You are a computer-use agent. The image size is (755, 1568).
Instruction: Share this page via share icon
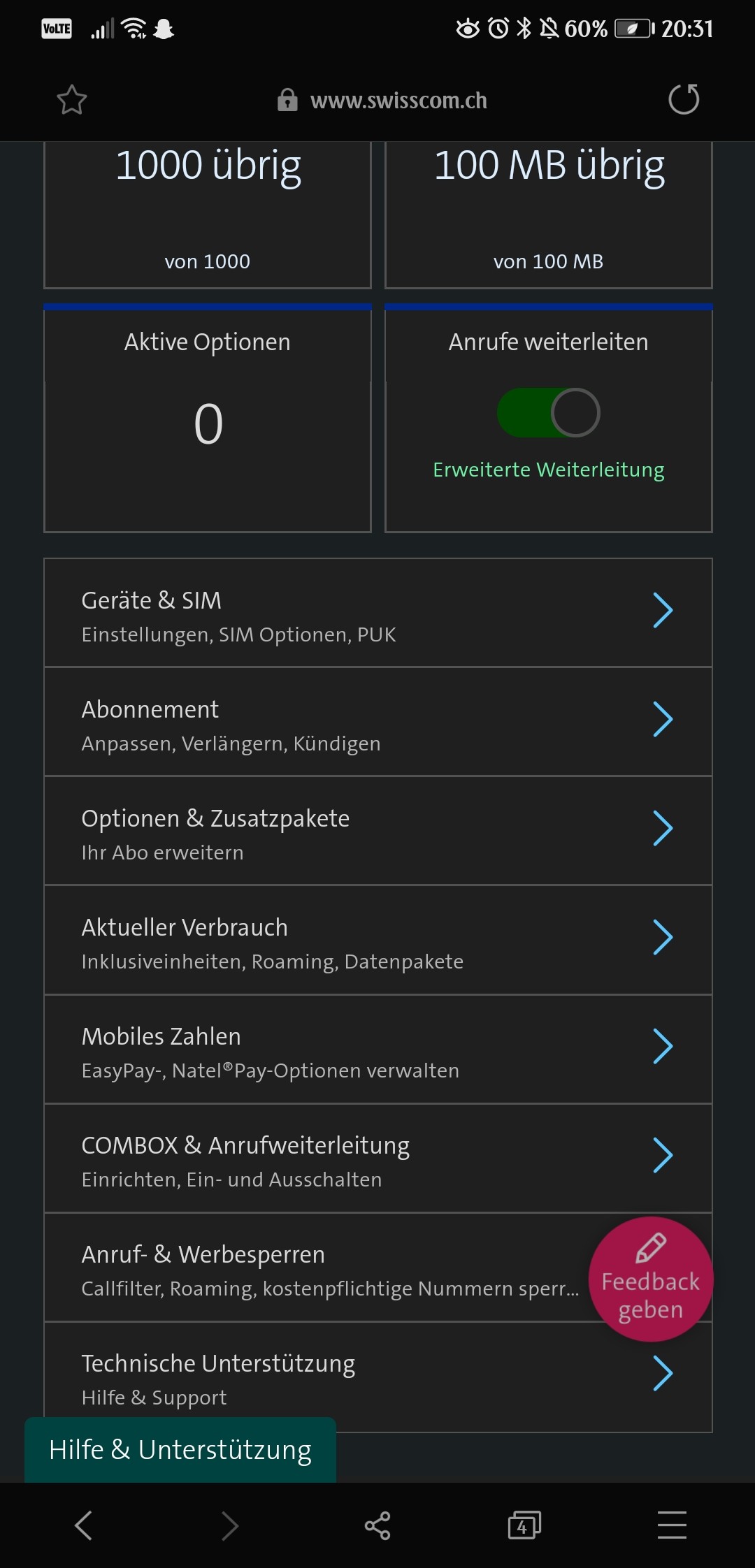[x=377, y=1525]
